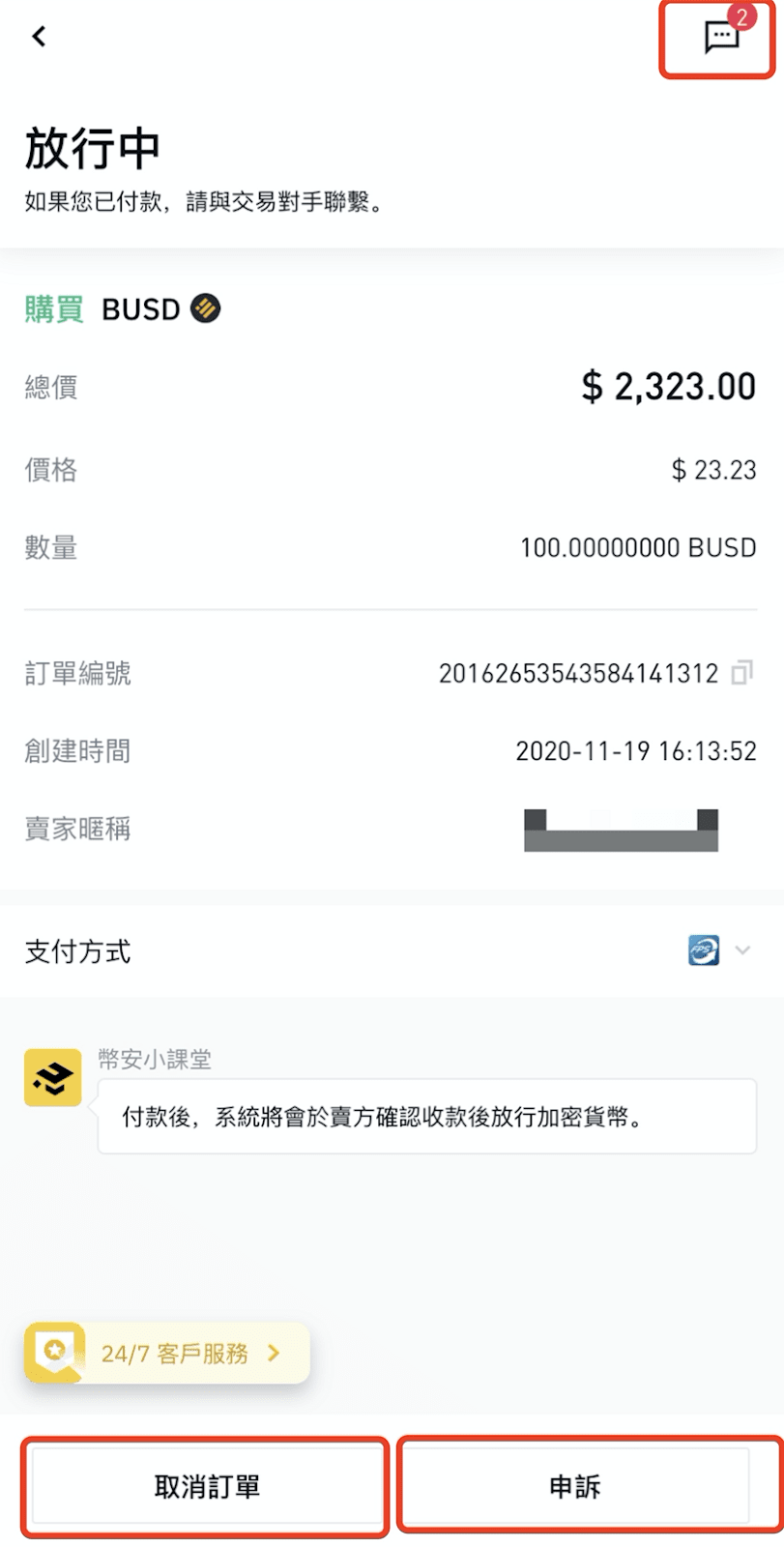784x1547 pixels.
Task: Tap 取消訂單 to cancel the order
Action: (207, 1486)
